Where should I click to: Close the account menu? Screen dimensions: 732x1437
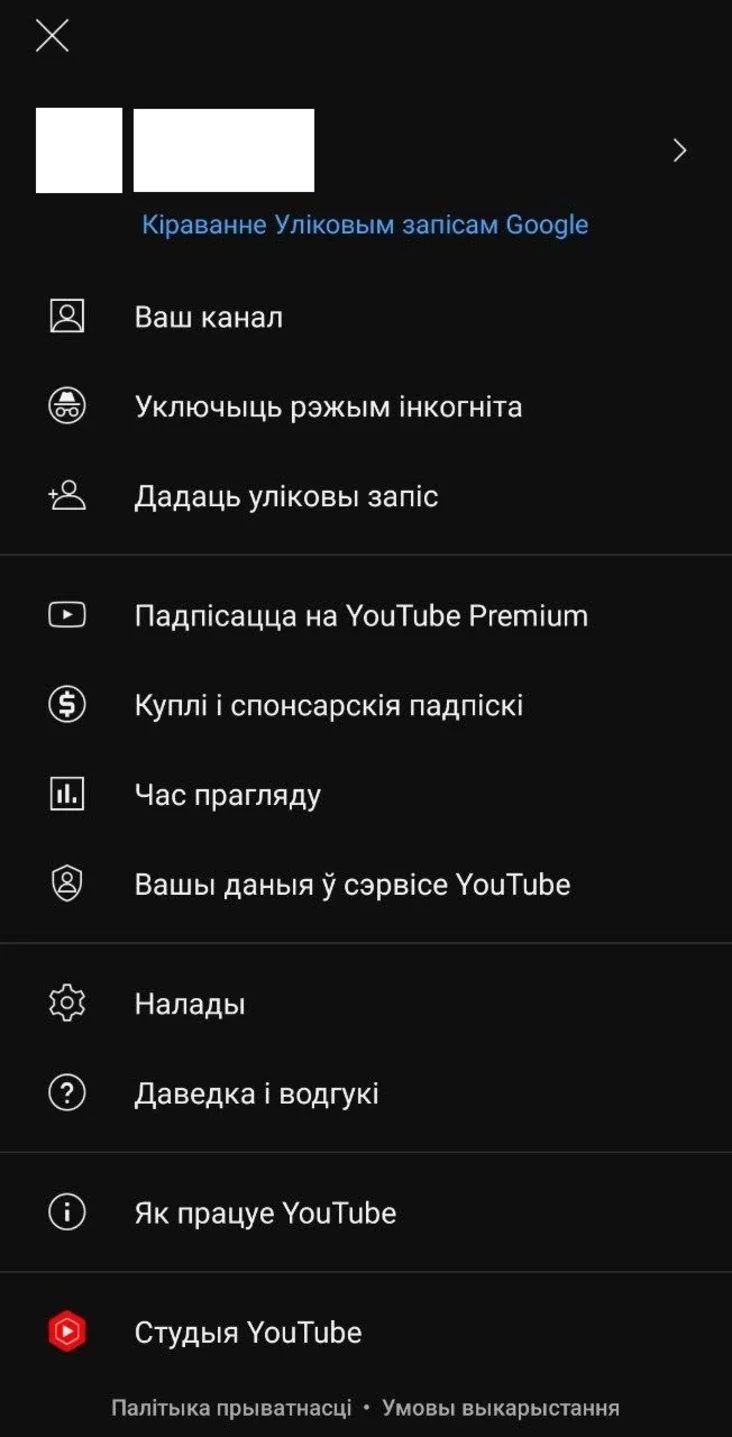[x=52, y=36]
